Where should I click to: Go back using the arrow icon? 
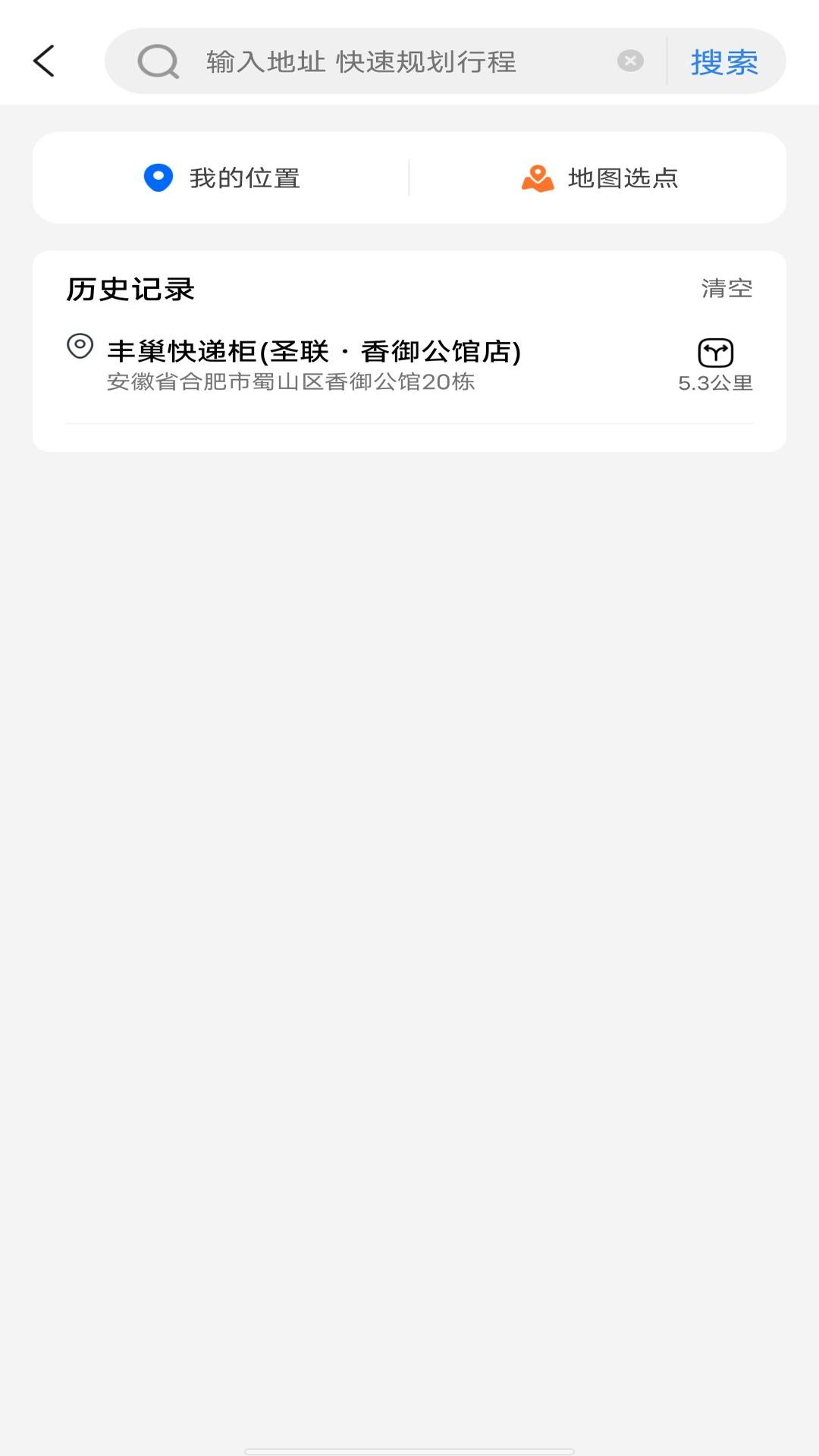click(44, 61)
